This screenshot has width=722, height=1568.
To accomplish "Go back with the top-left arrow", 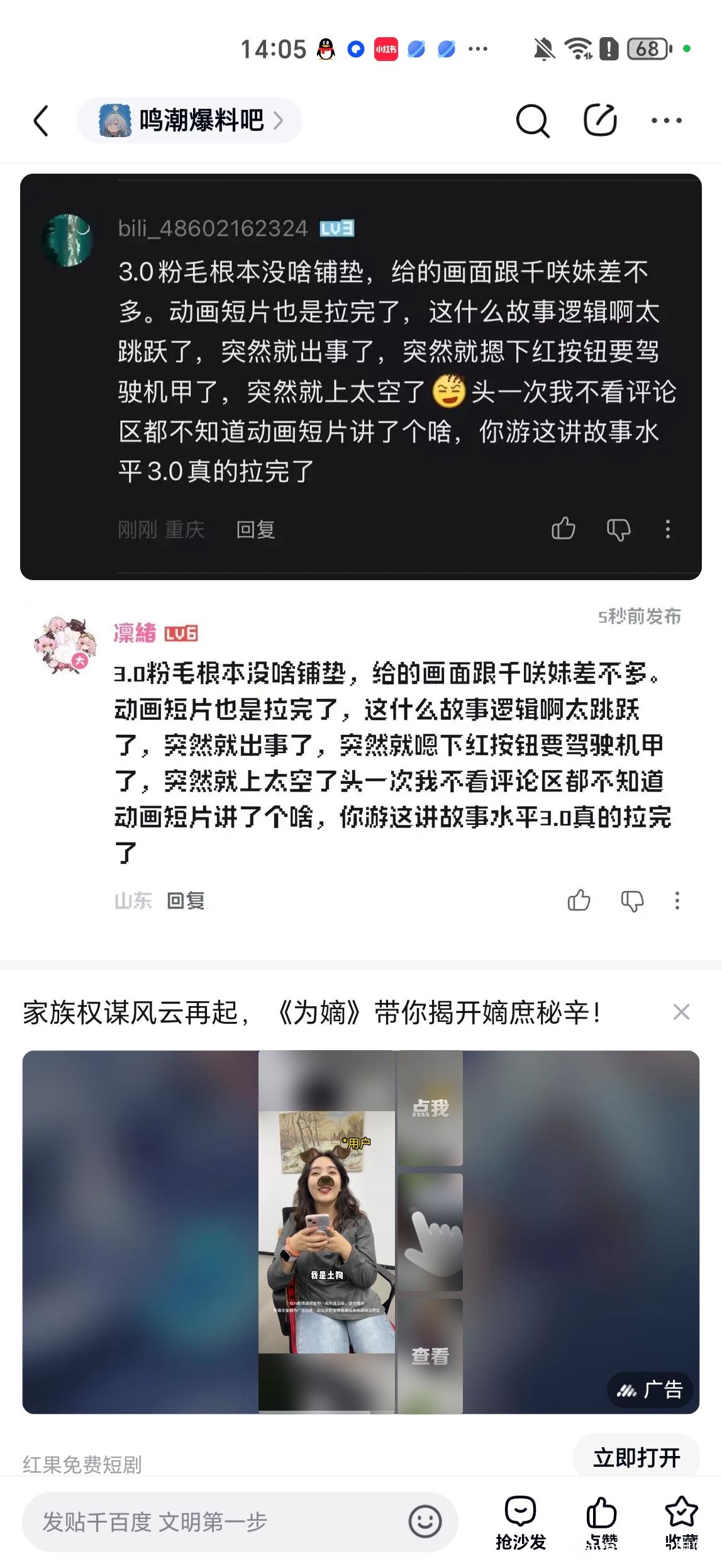I will pyautogui.click(x=42, y=121).
